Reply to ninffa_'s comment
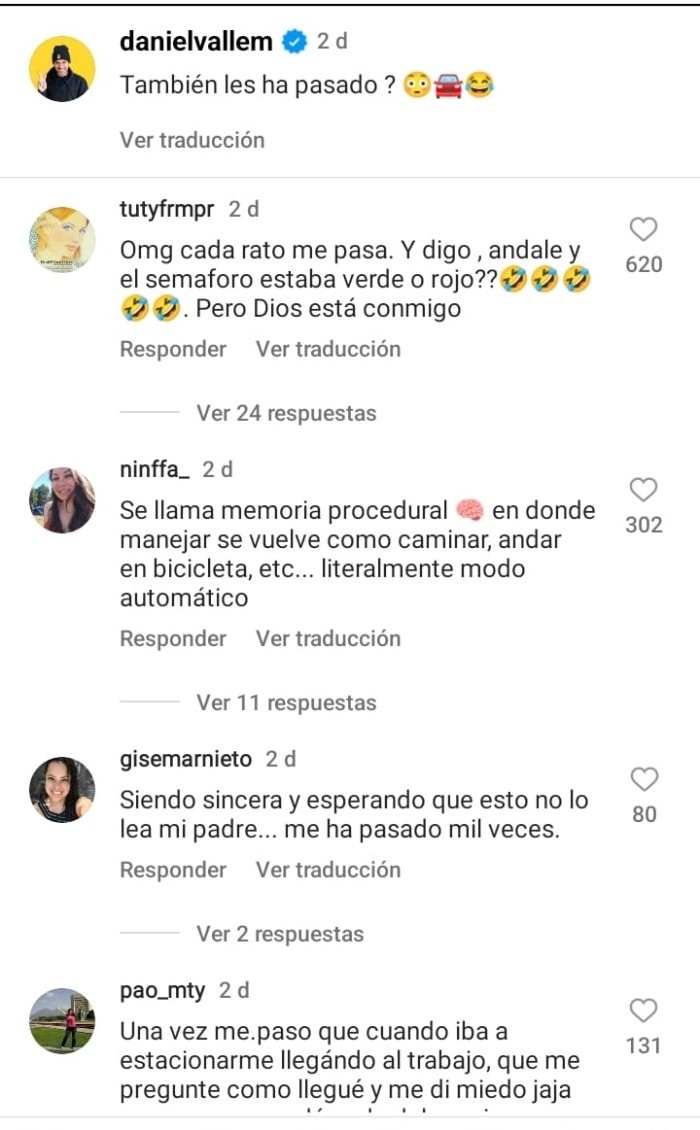 tap(173, 638)
